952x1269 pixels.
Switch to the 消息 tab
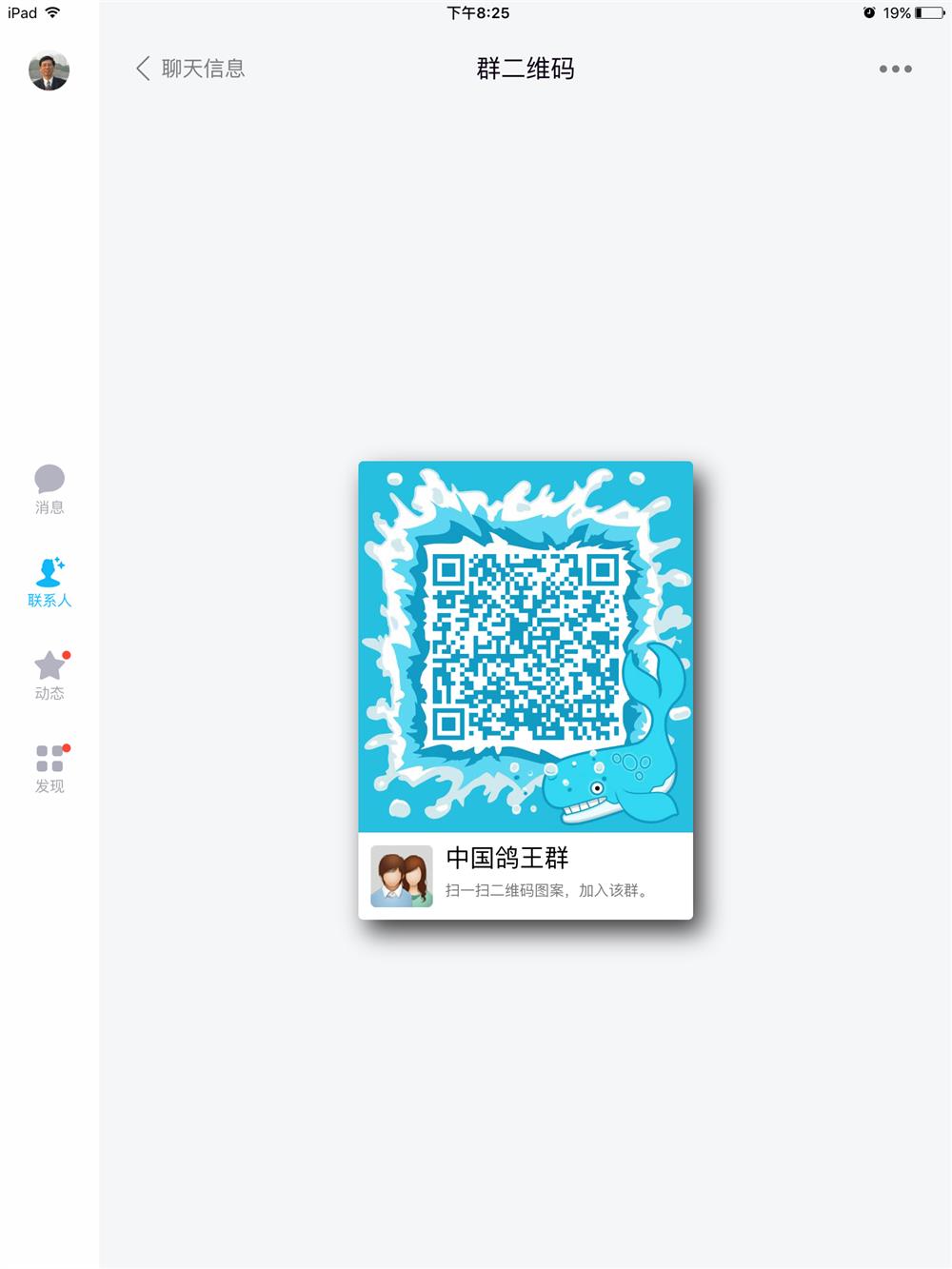50,488
